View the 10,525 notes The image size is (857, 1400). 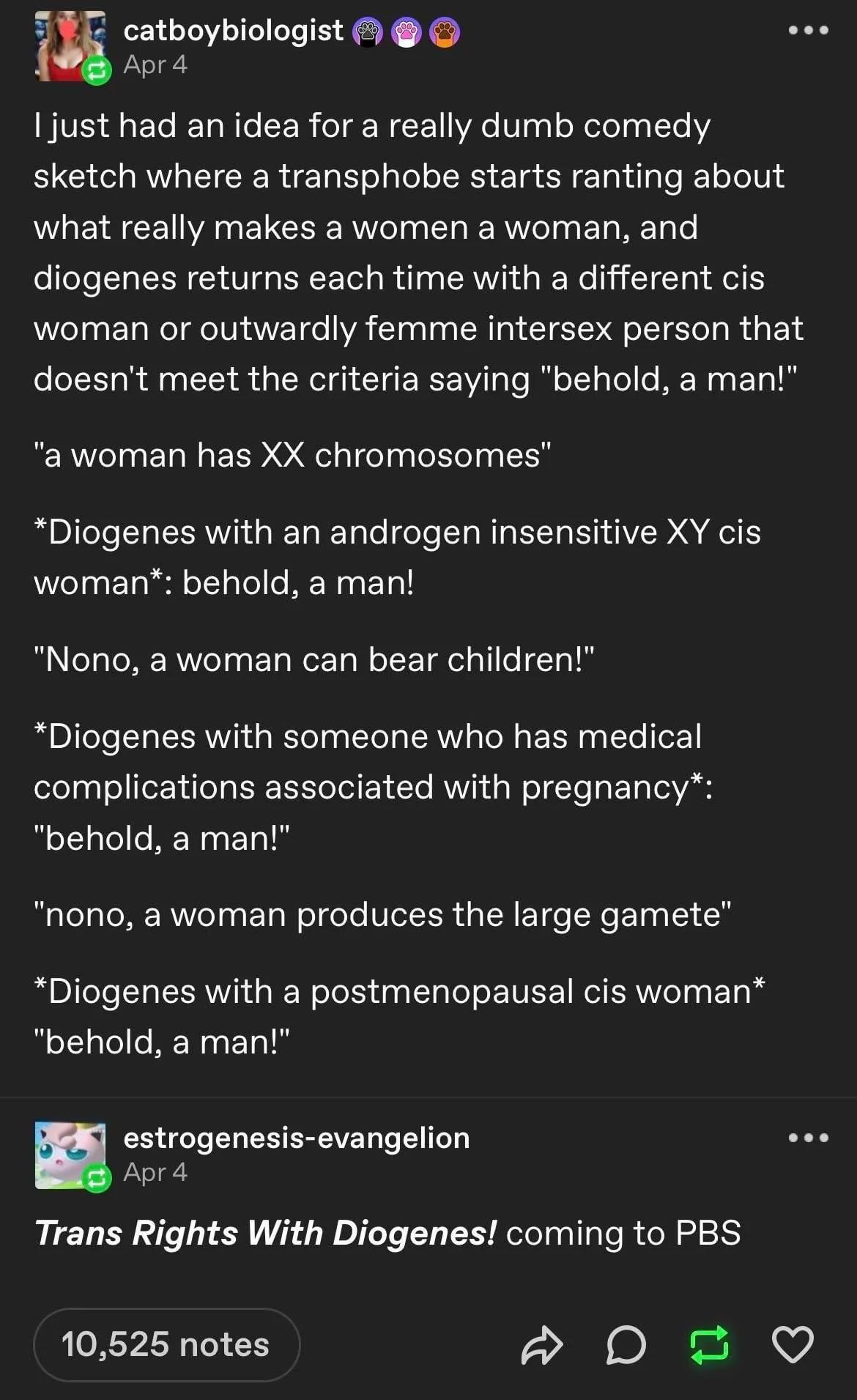tap(167, 1344)
